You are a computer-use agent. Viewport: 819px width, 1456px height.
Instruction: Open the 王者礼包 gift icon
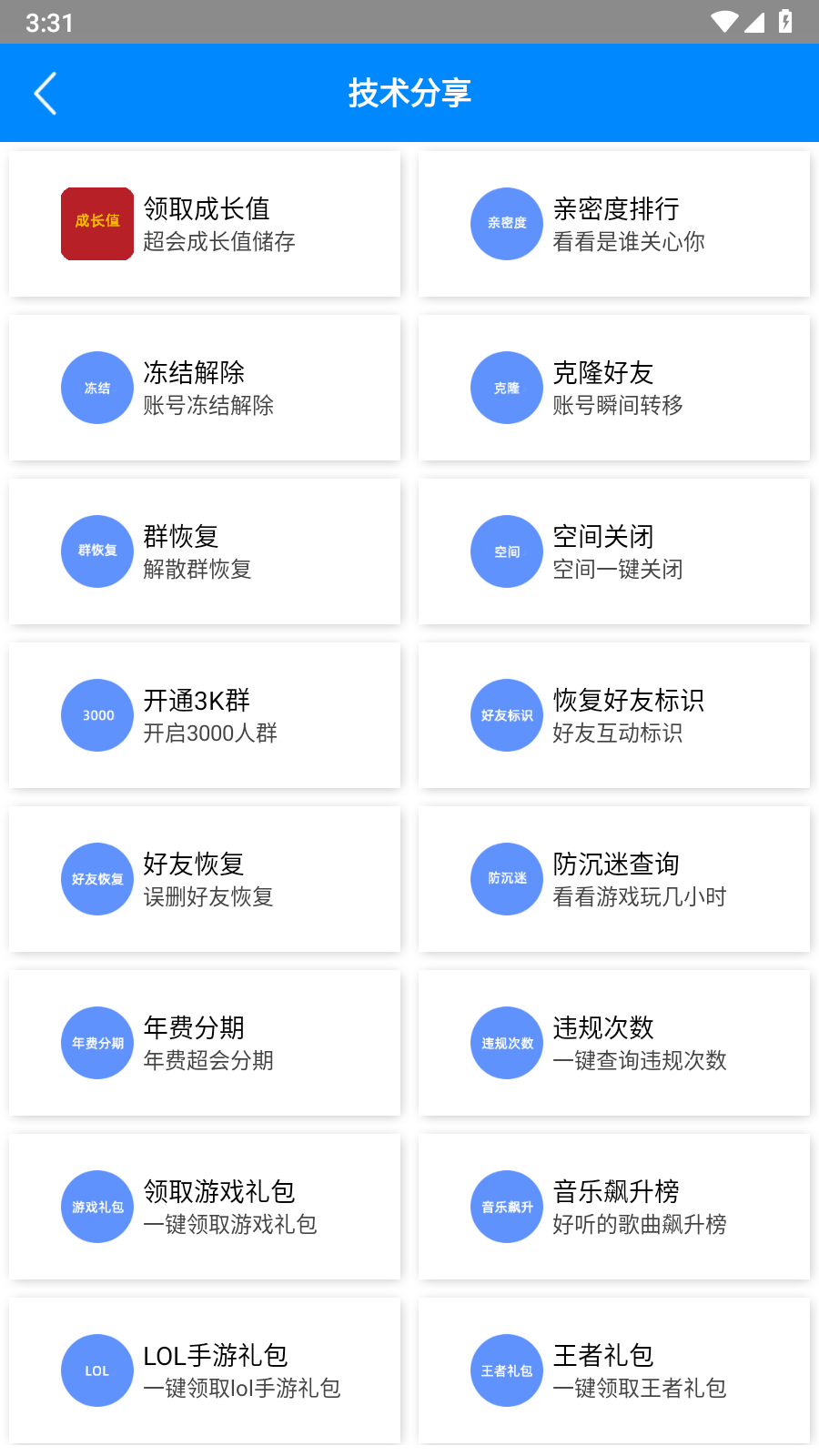506,1370
